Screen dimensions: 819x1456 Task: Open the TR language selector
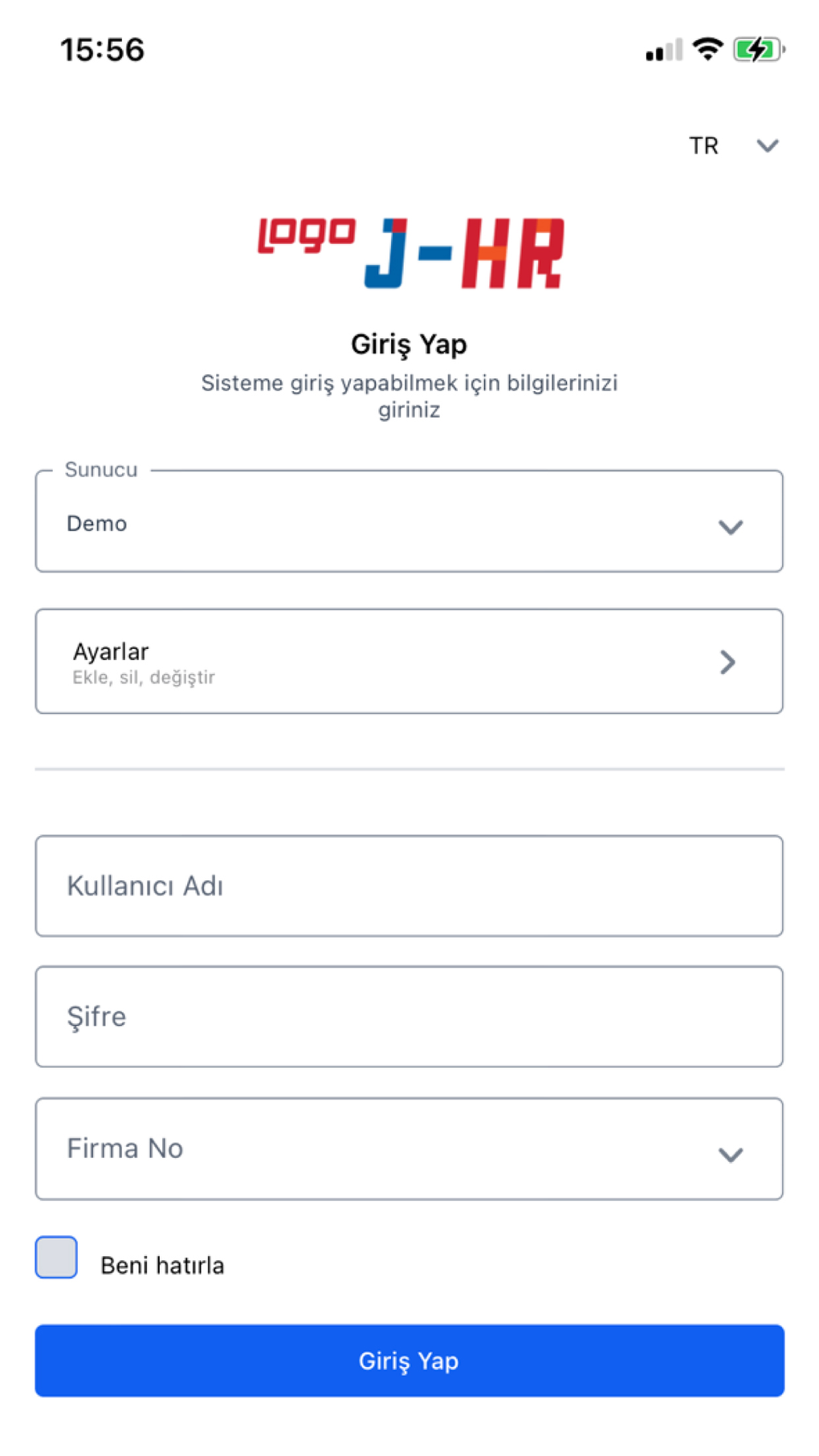(x=733, y=145)
